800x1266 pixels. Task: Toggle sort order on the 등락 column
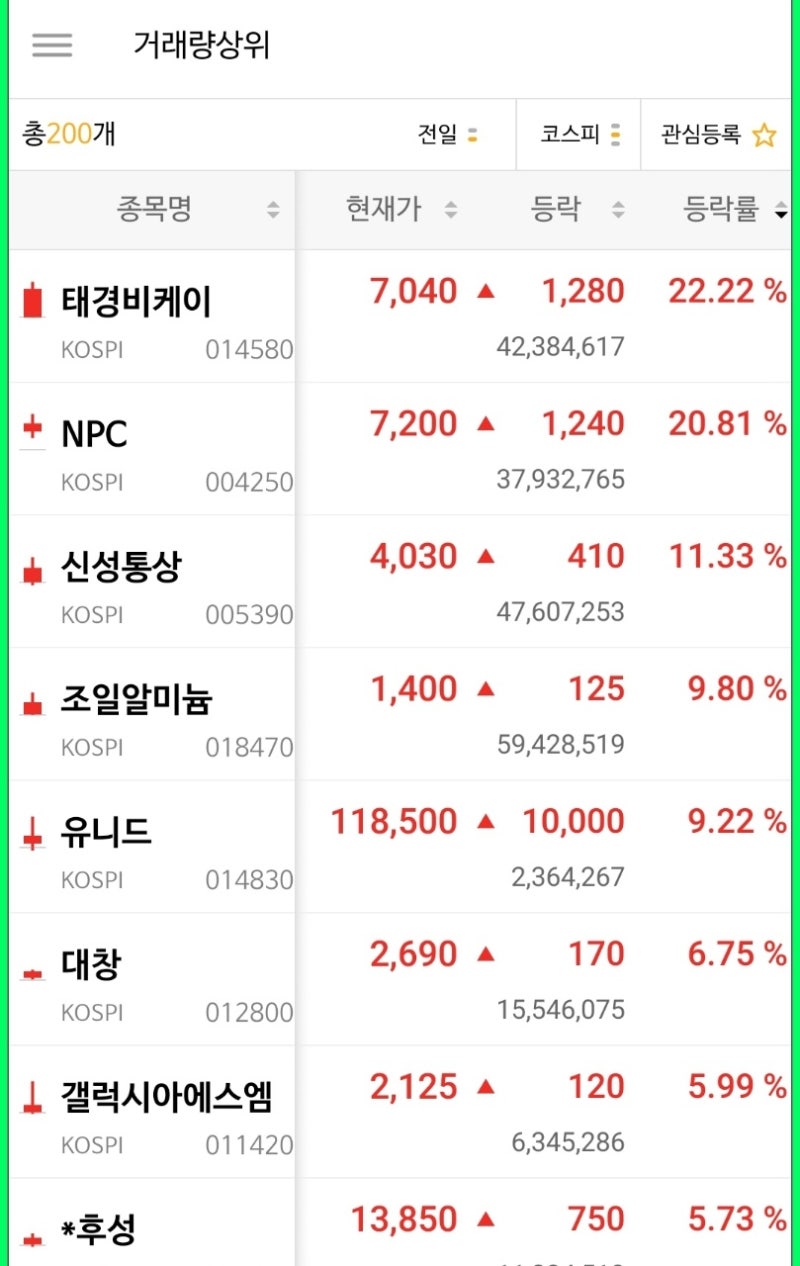click(x=619, y=210)
